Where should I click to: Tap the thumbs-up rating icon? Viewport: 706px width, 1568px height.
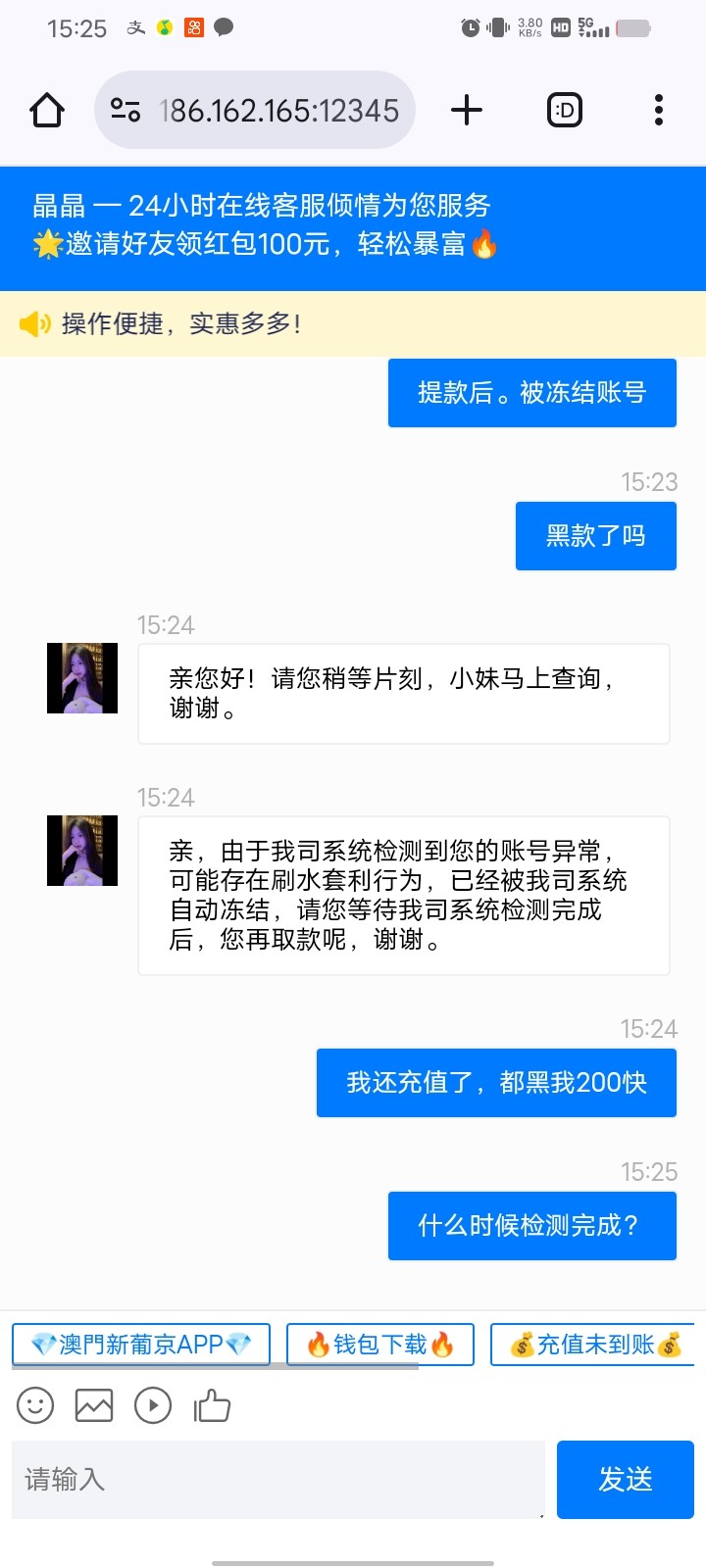pyautogui.click(x=212, y=1406)
